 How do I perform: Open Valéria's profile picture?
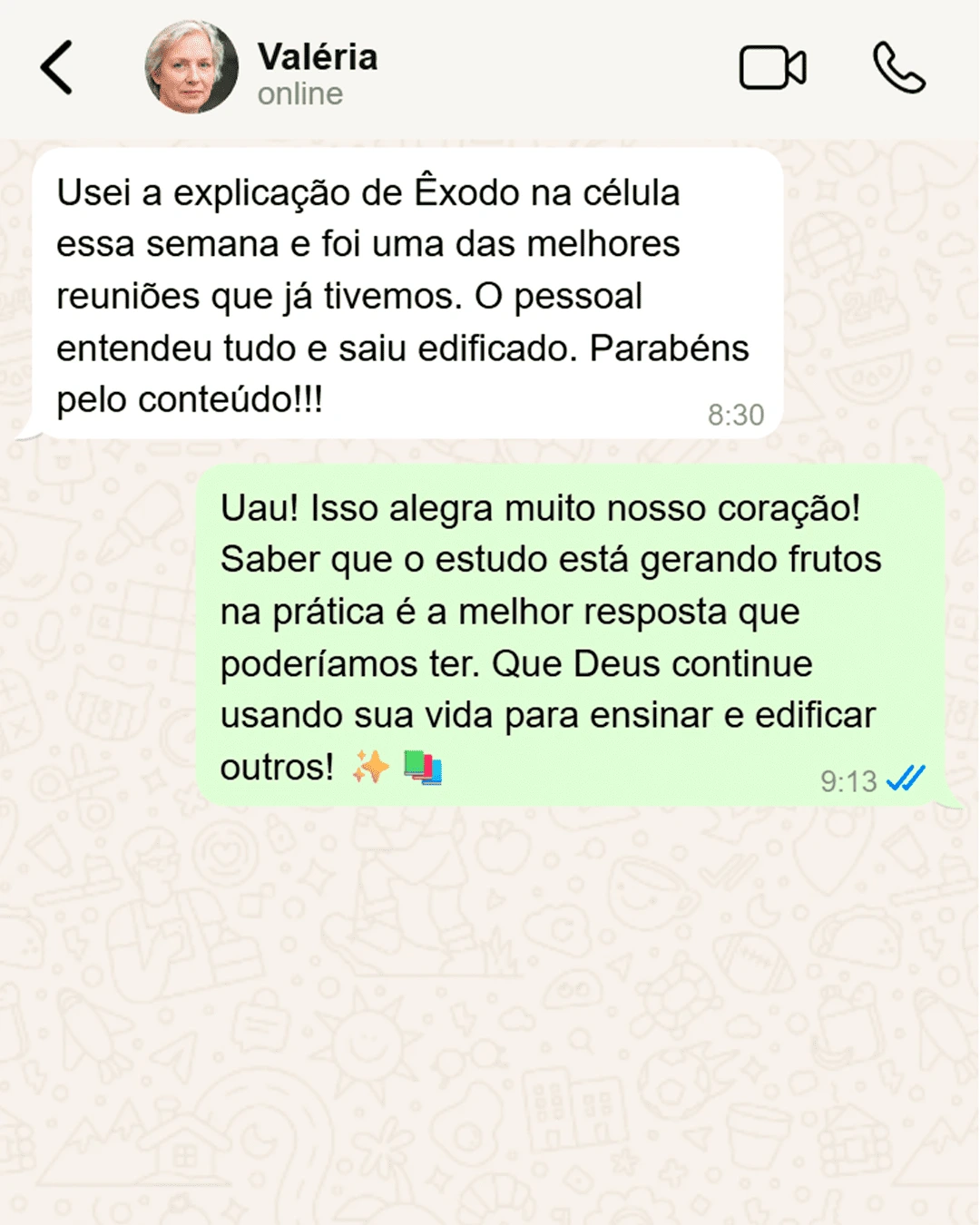click(186, 67)
